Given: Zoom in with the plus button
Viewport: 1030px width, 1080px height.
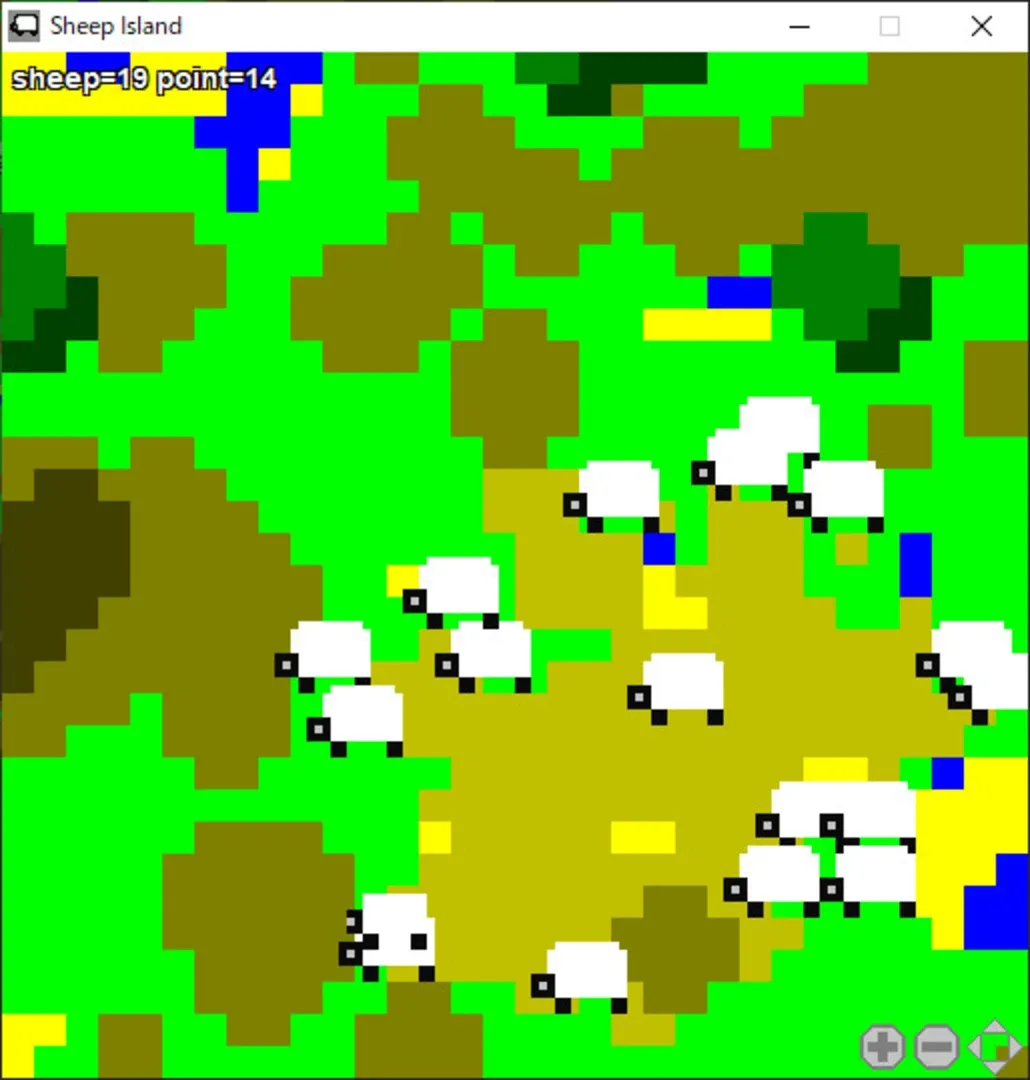Looking at the screenshot, I should pos(882,1047).
